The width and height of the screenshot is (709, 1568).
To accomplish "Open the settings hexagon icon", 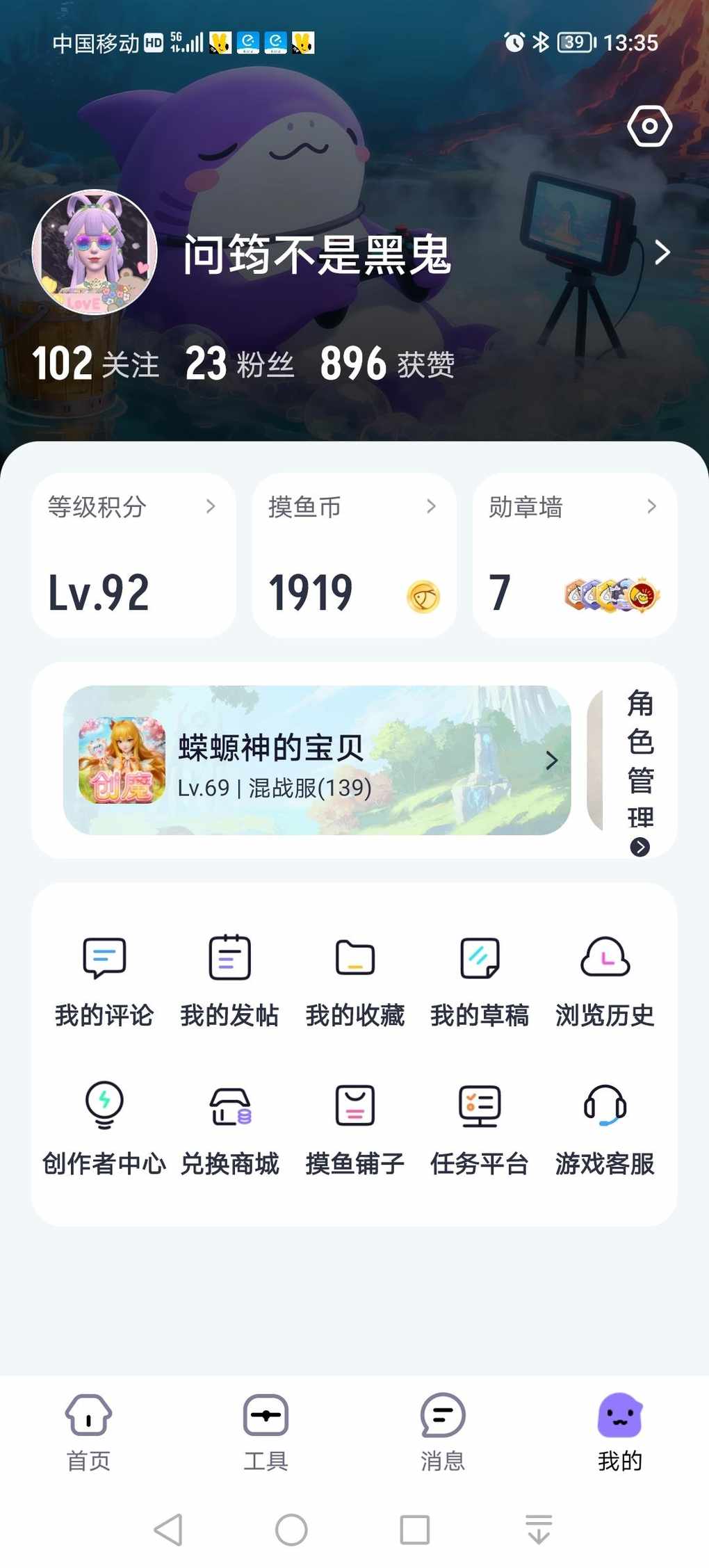I will (x=649, y=127).
